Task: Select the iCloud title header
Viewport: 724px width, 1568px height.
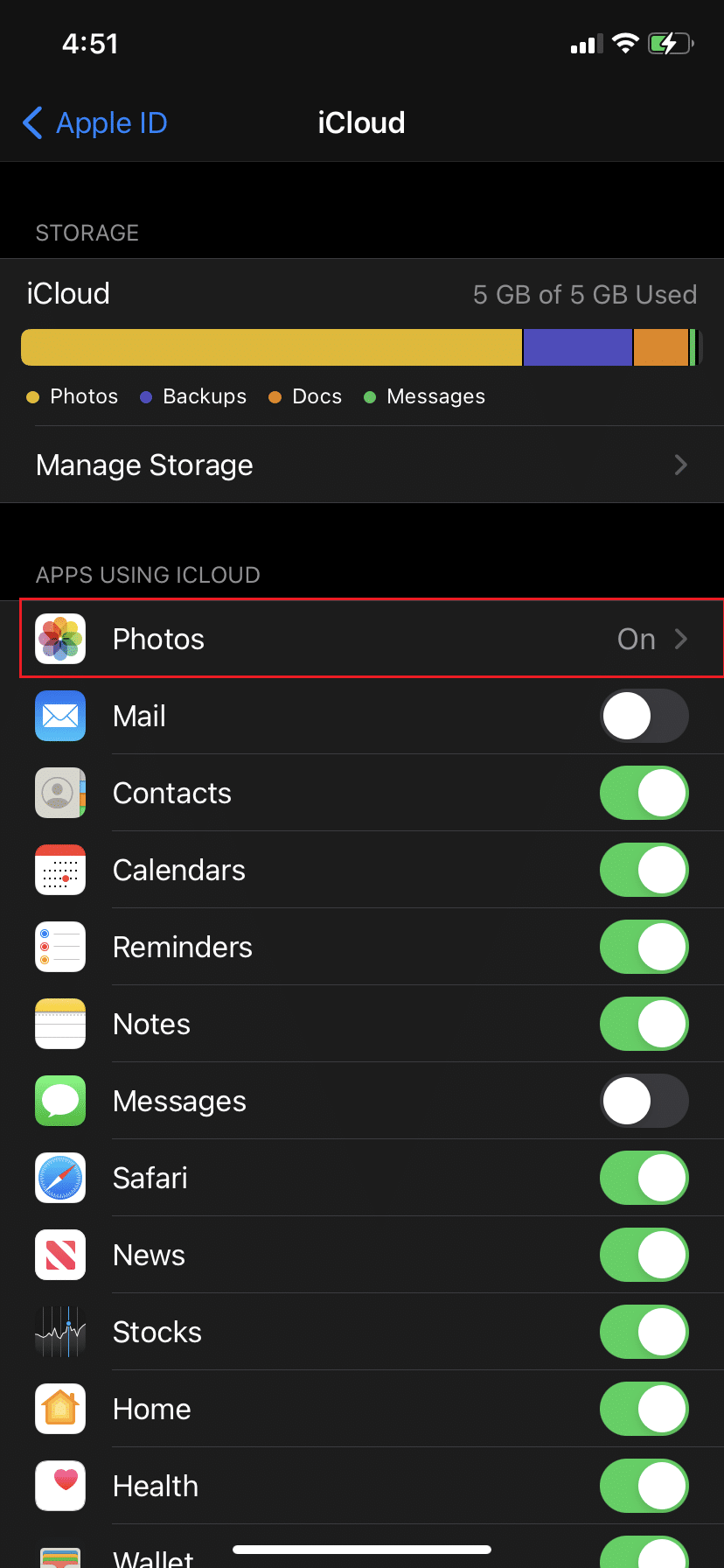Action: (361, 122)
